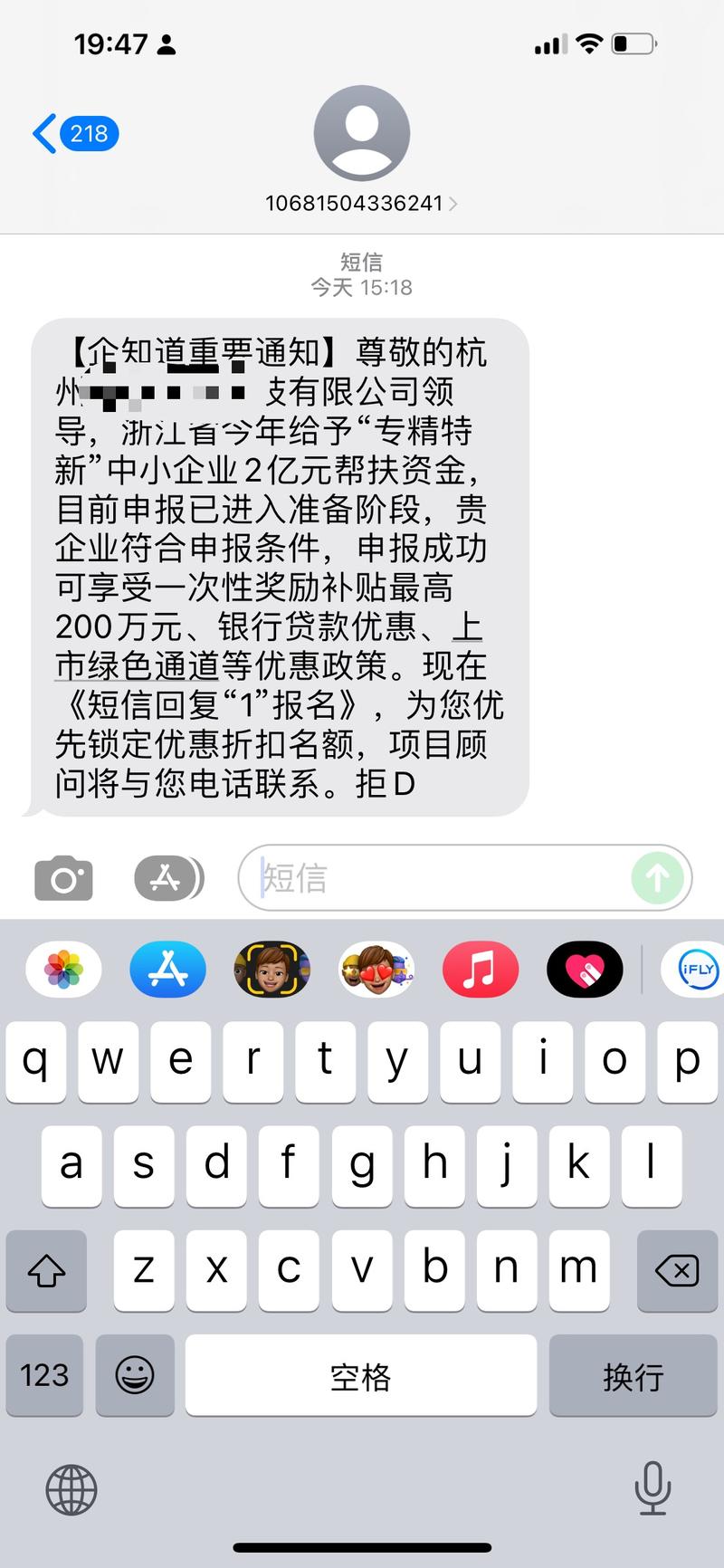Switch to the 123 numeric keyboard

[x=44, y=1376]
